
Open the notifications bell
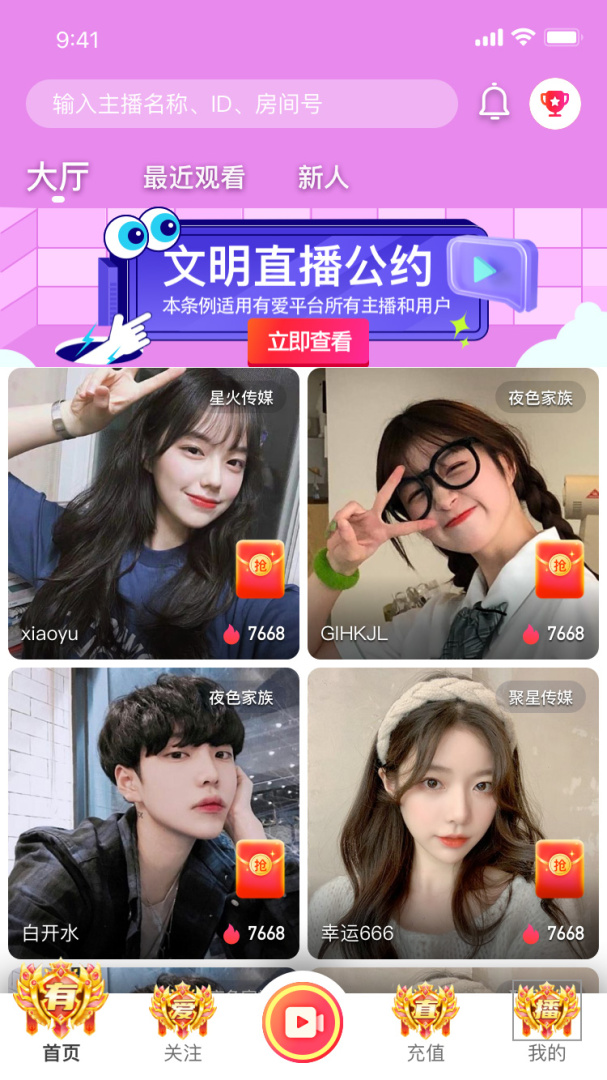(494, 103)
